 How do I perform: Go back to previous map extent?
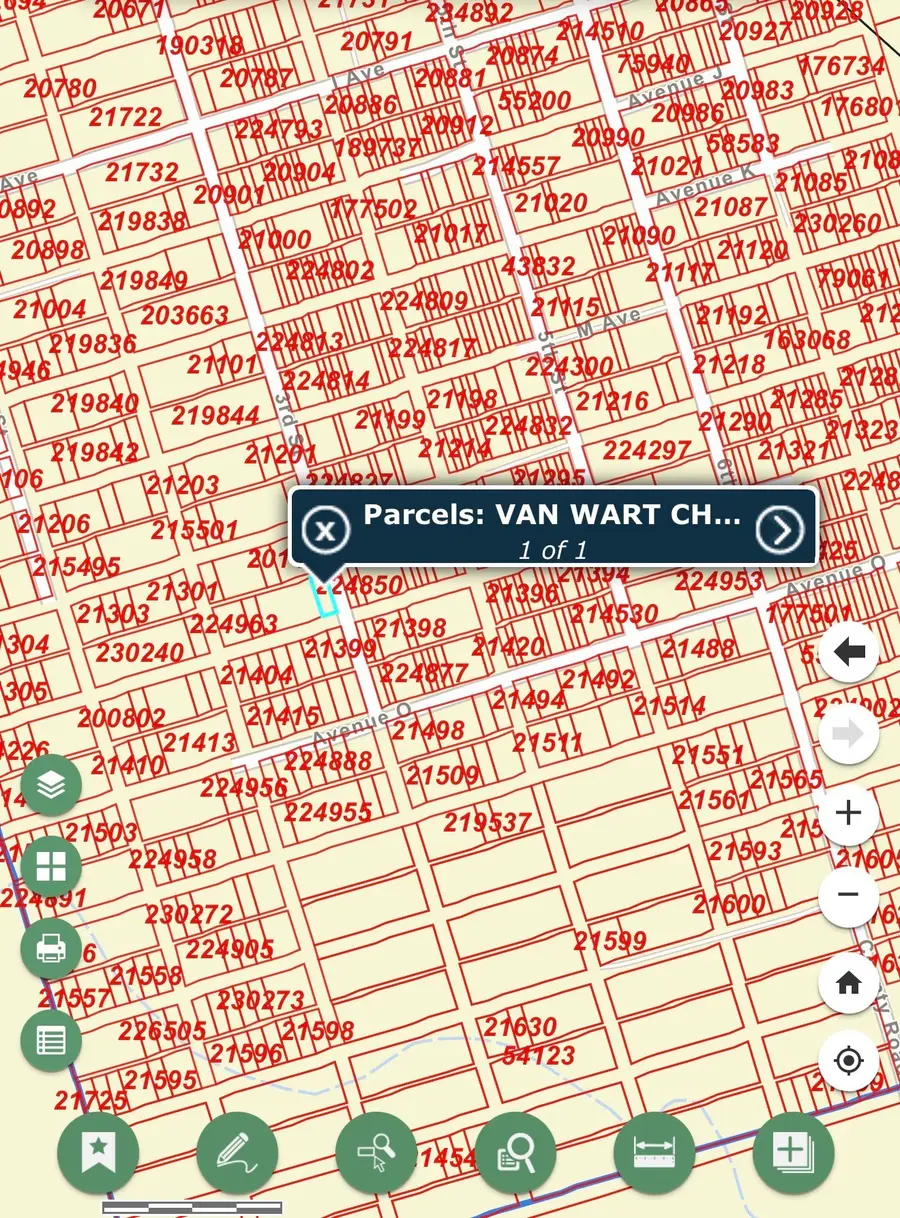pyautogui.click(x=848, y=653)
